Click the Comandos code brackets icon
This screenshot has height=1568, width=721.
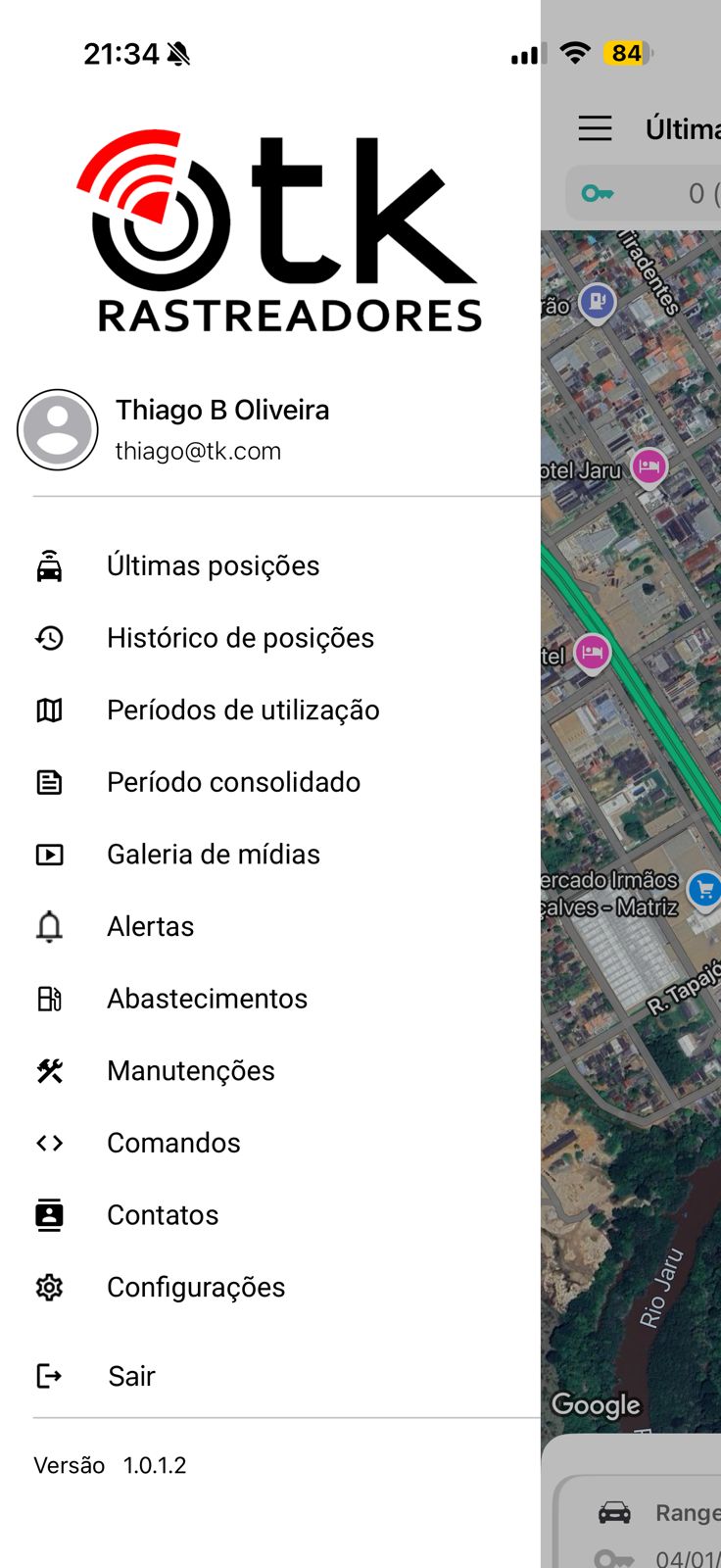tap(49, 1142)
